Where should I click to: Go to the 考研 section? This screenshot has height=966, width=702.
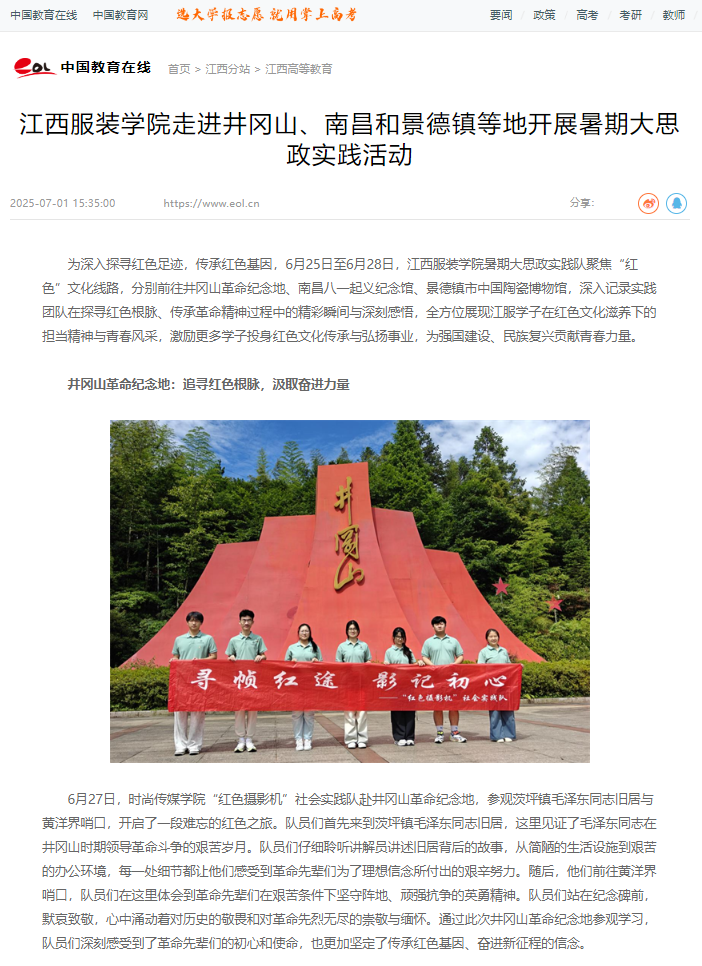(630, 15)
